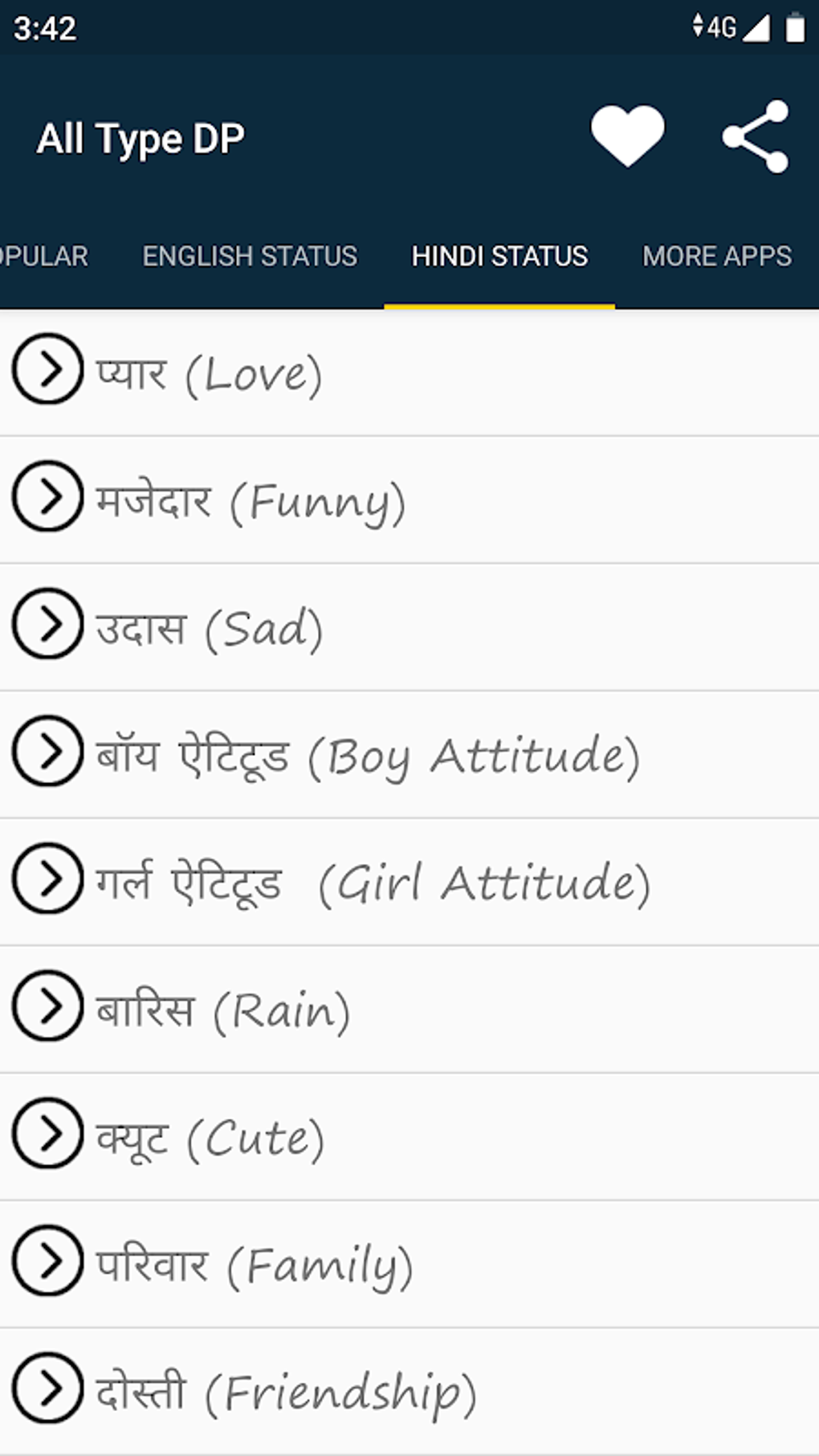Open the MORE APPS tab

point(716,256)
